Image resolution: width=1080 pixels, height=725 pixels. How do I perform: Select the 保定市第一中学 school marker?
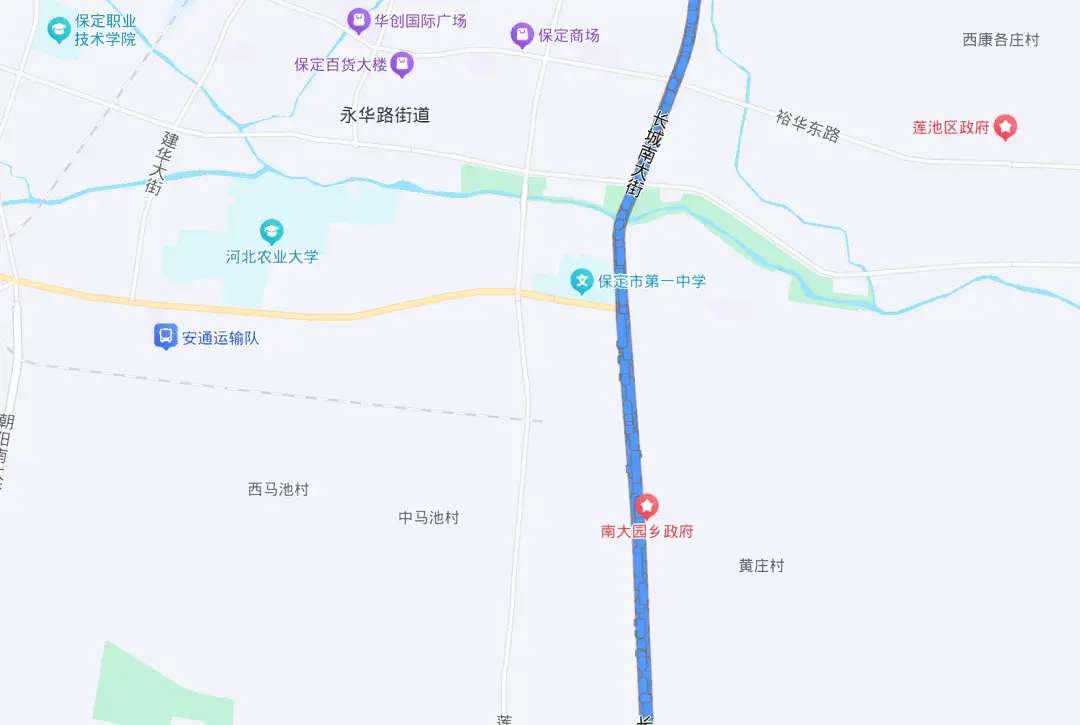[x=581, y=281]
